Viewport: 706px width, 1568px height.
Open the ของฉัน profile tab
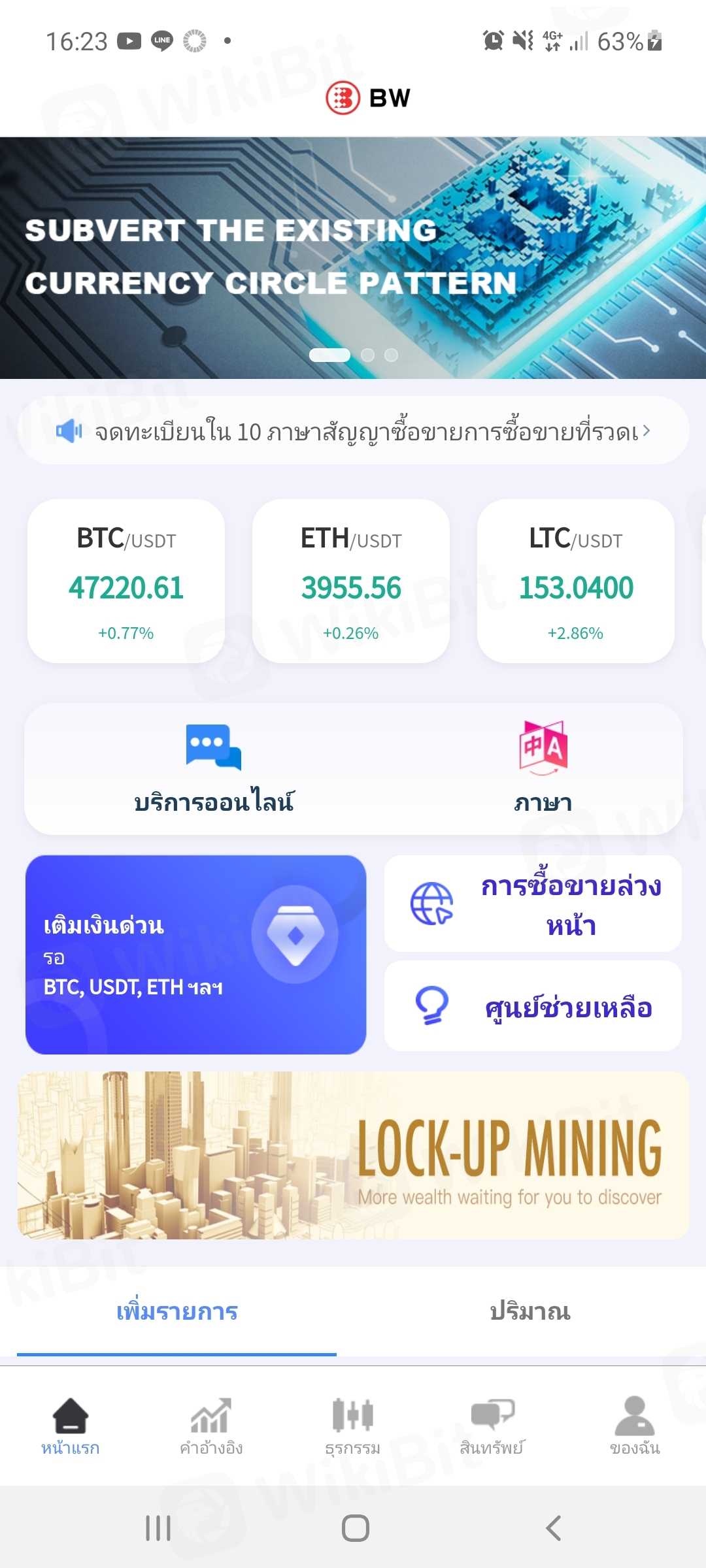[635, 1426]
